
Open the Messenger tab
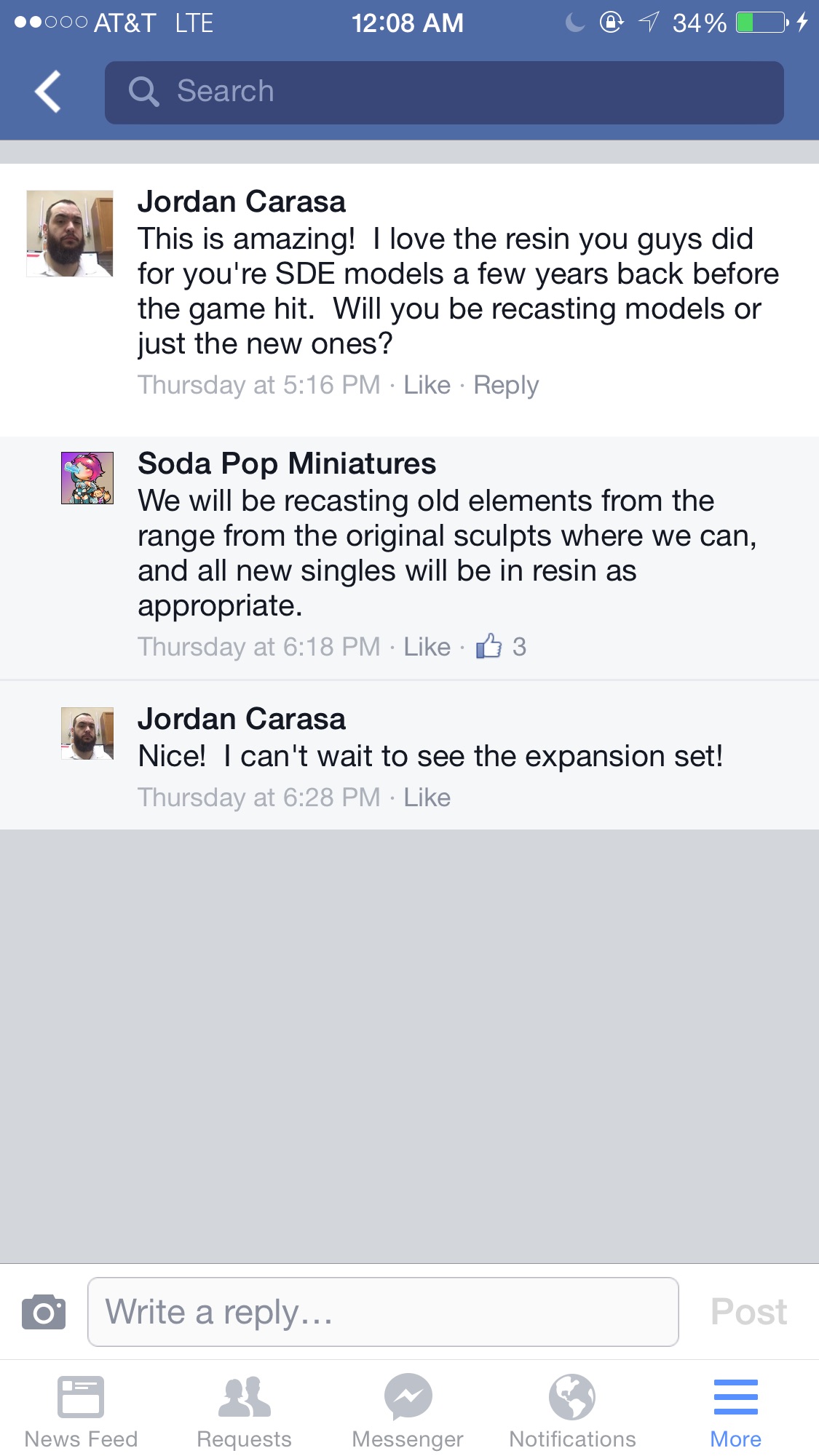click(408, 1411)
